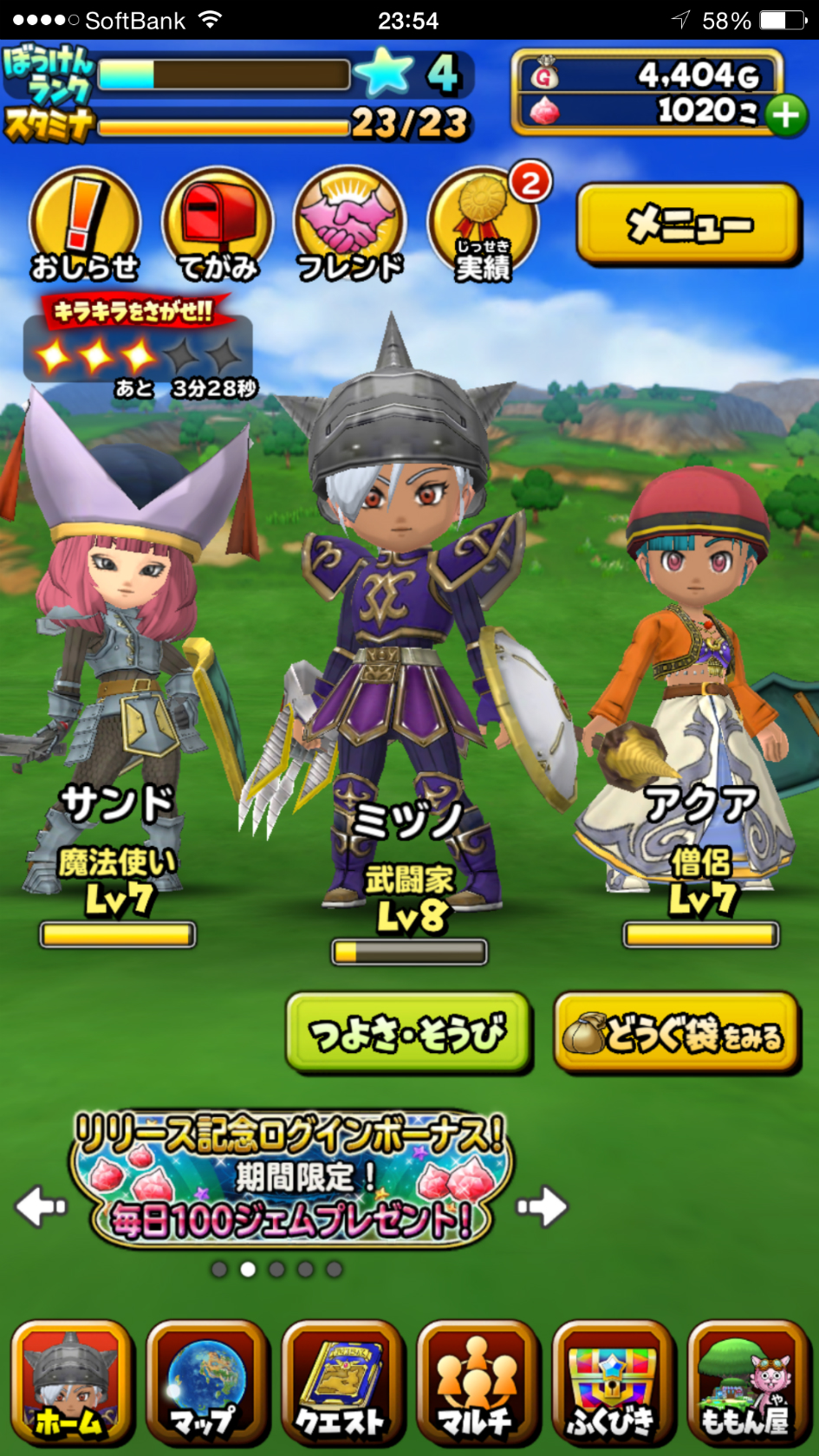The height and width of the screenshot is (1456, 819).
Task: Open the メニュー button
Action: [689, 224]
